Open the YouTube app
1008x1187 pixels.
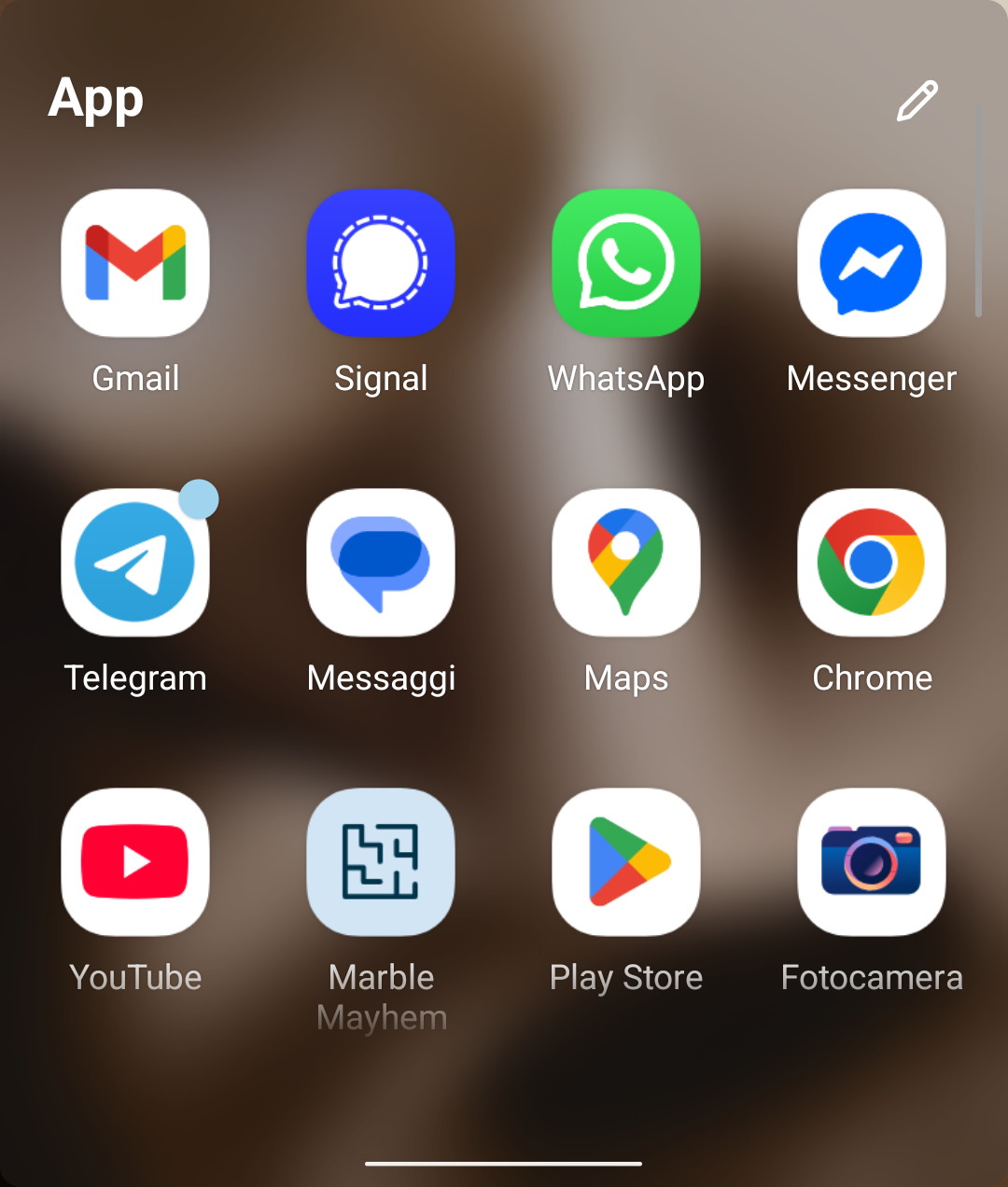click(x=135, y=862)
